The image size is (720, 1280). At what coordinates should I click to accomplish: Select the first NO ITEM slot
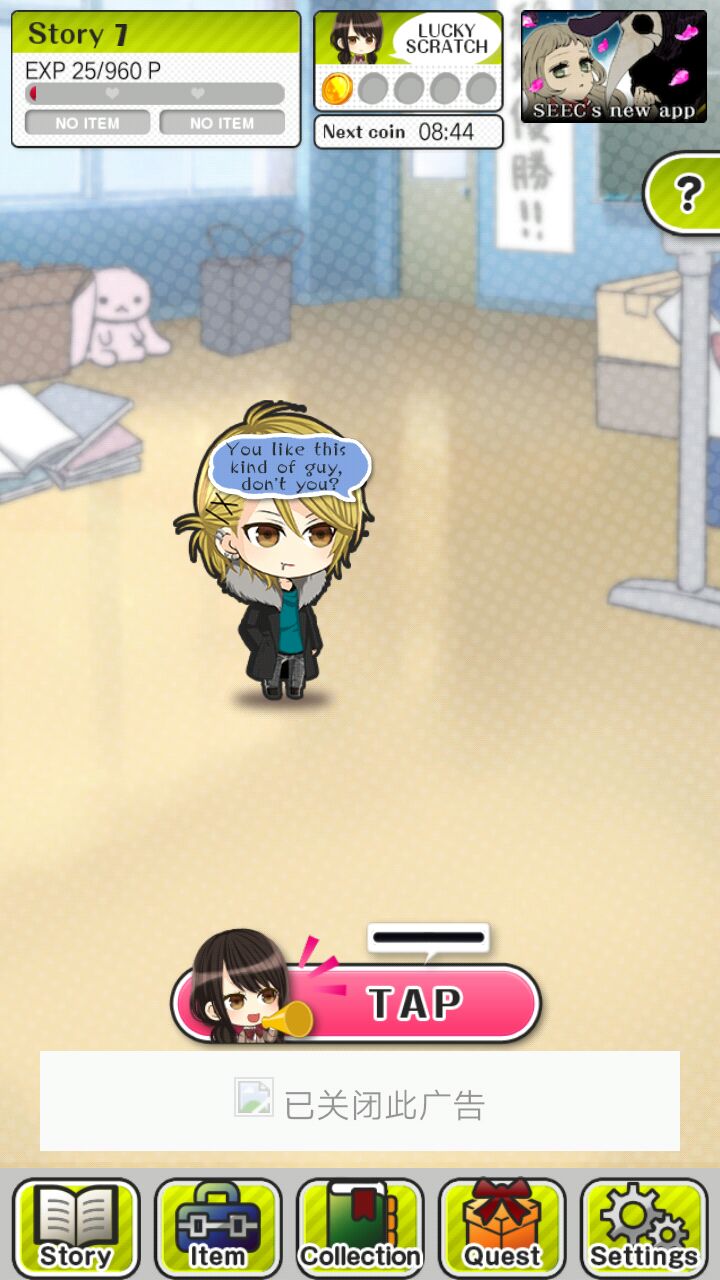point(87,123)
